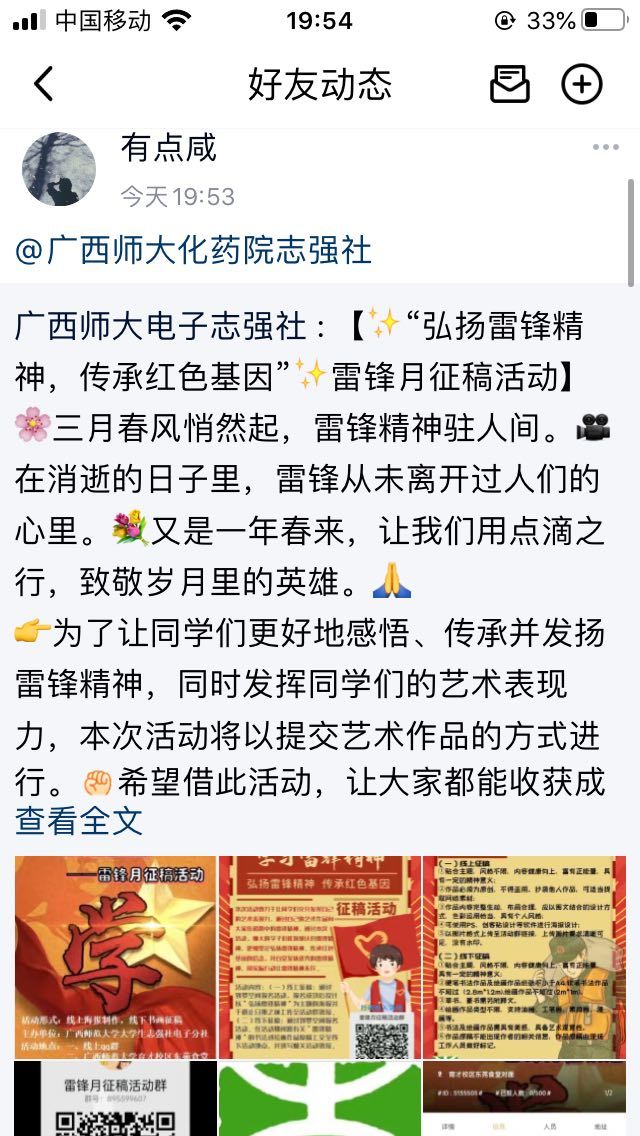Open the third photo with 线上征稿 rules
The height and width of the screenshot is (1136, 640).
pos(523,956)
